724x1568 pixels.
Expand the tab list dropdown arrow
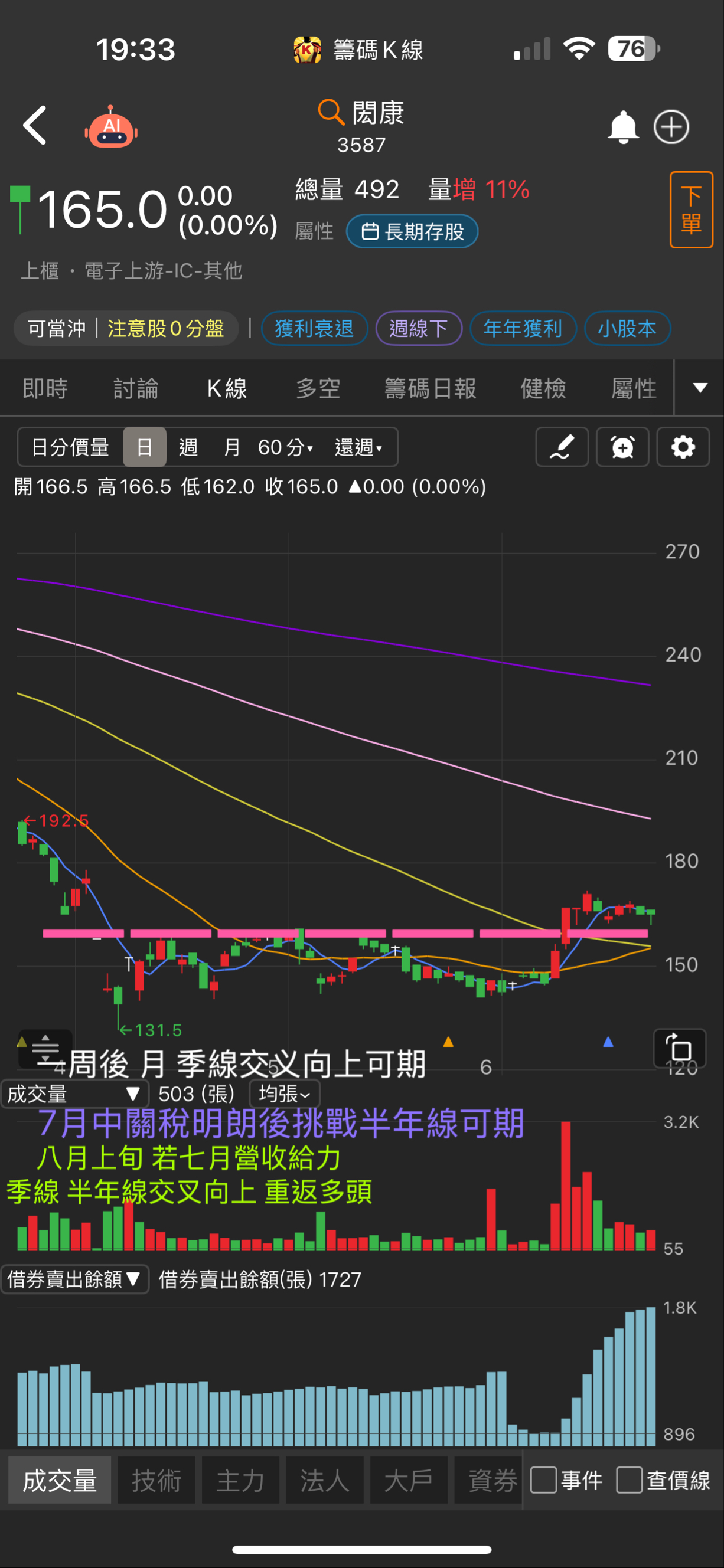click(700, 388)
